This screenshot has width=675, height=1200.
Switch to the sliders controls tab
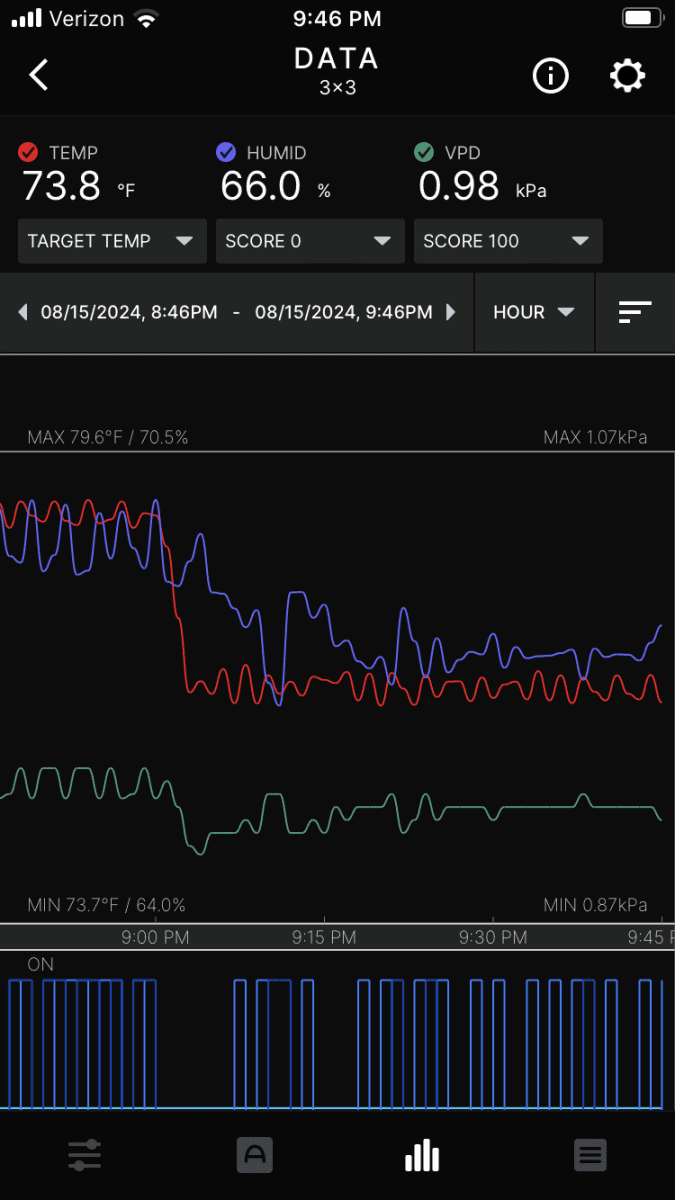[x=85, y=1156]
